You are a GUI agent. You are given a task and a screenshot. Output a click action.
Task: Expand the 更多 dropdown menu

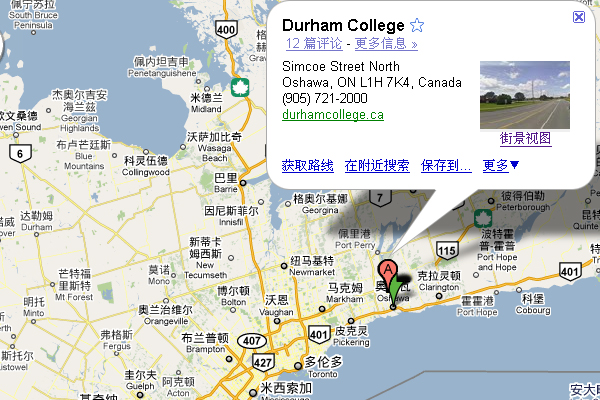coord(501,165)
